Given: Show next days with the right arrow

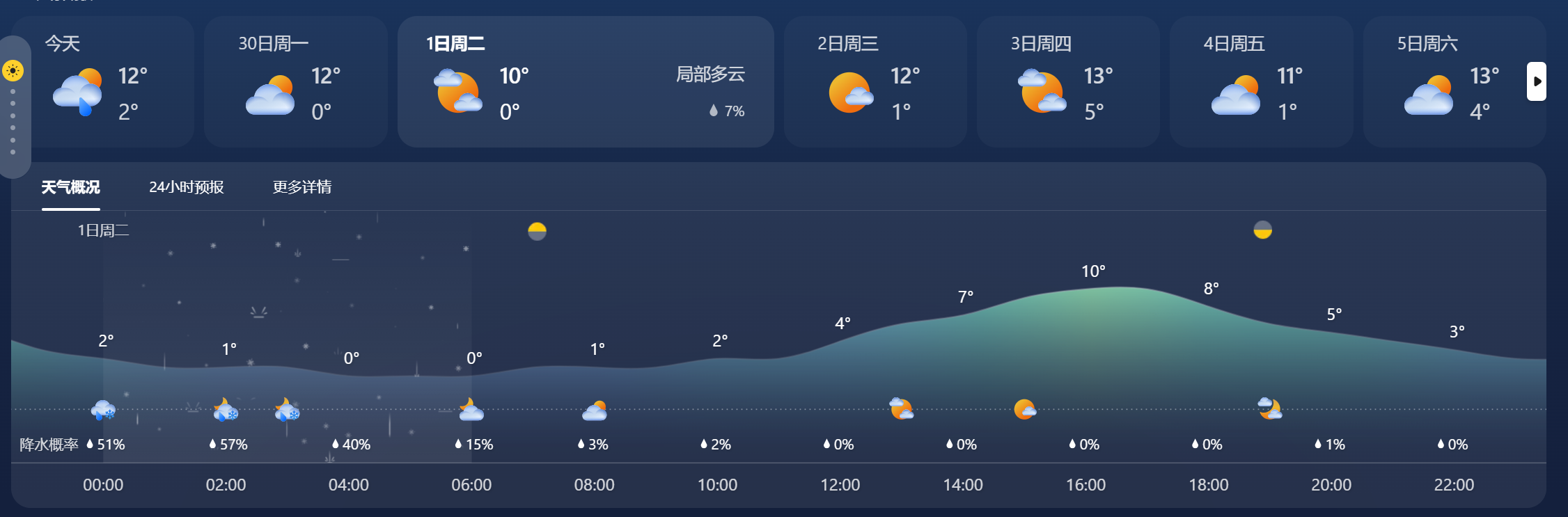Looking at the screenshot, I should click(1536, 81).
